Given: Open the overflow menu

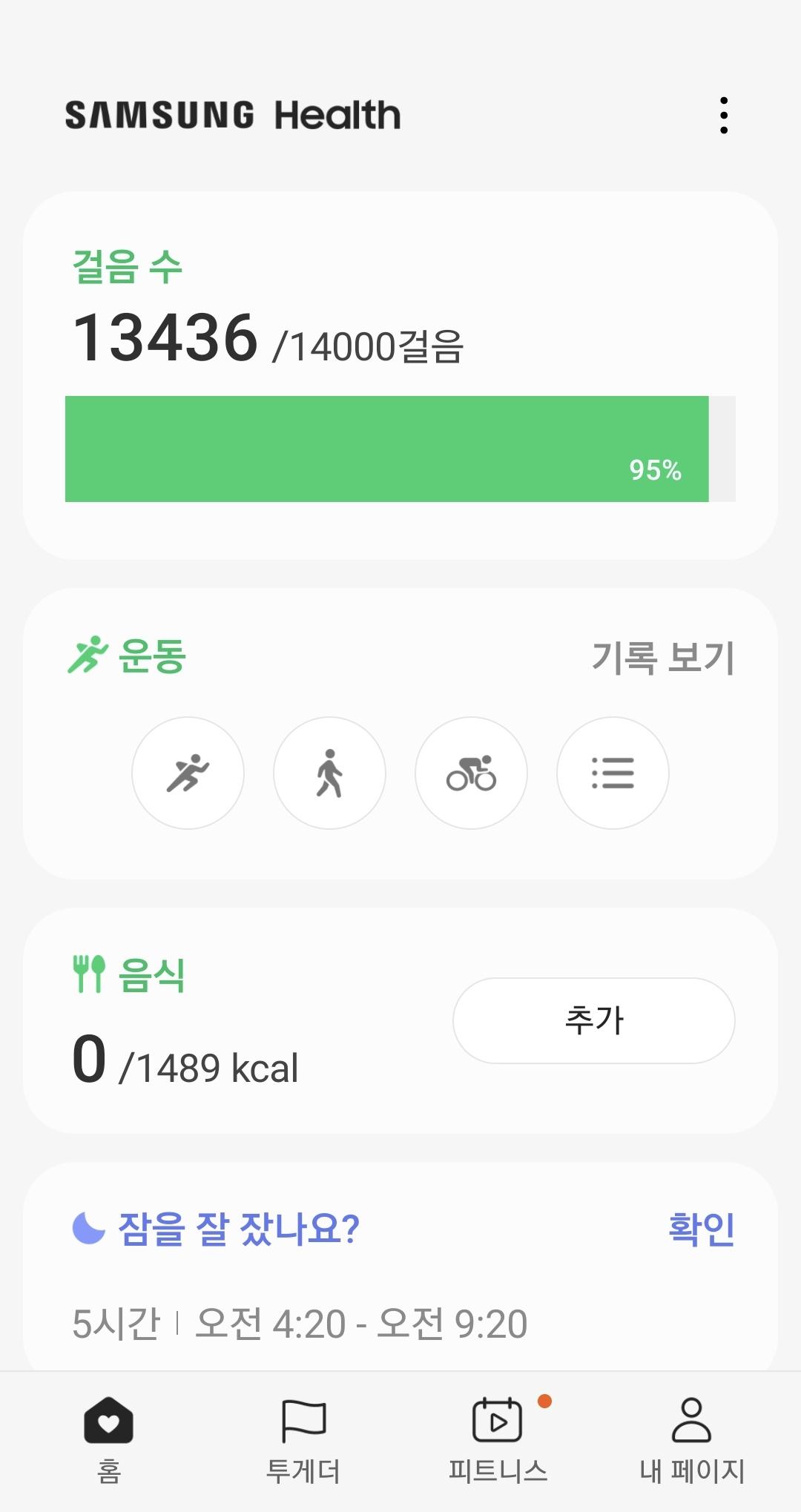Looking at the screenshot, I should tap(724, 116).
